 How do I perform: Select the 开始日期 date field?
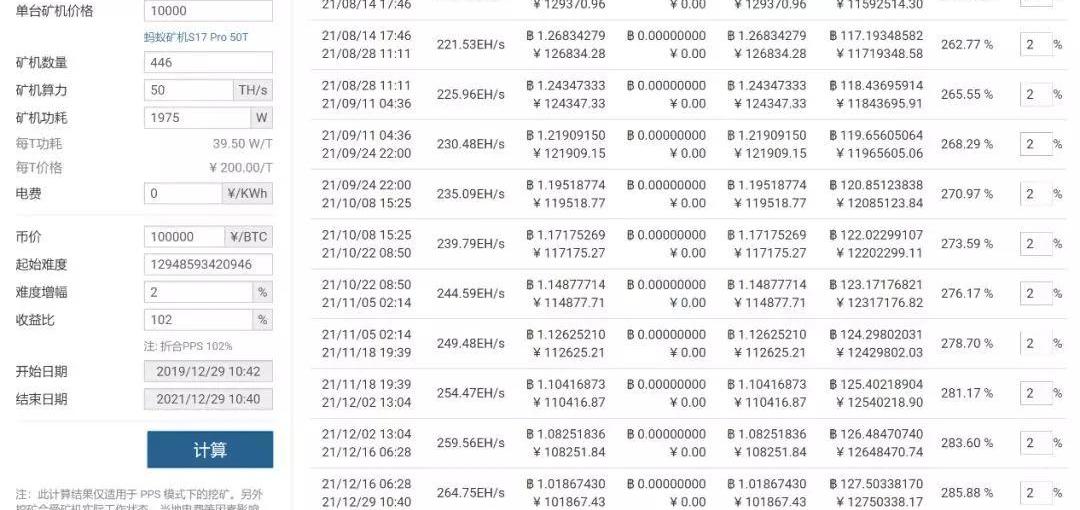(208, 371)
